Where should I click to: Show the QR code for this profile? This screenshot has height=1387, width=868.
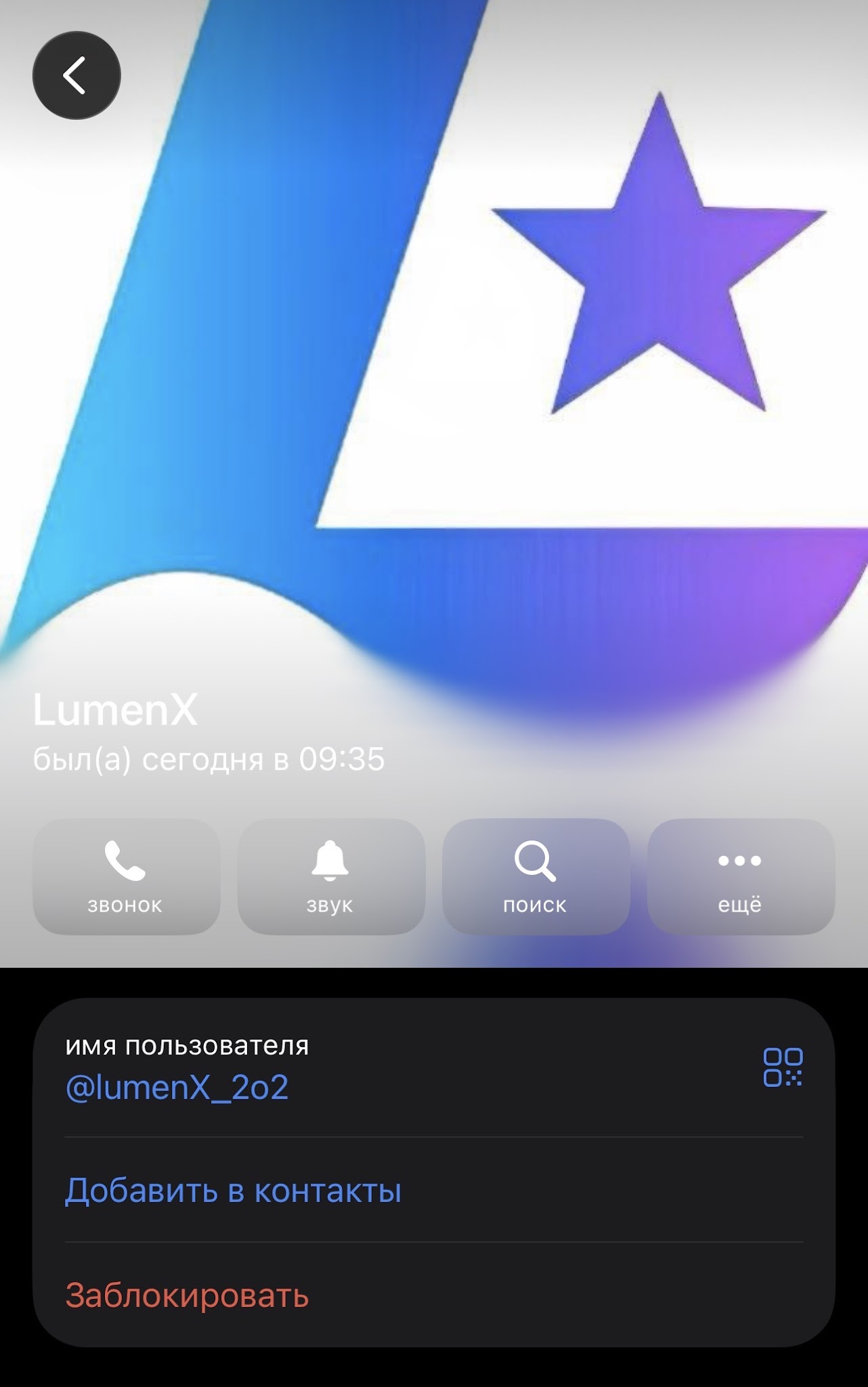783,1067
